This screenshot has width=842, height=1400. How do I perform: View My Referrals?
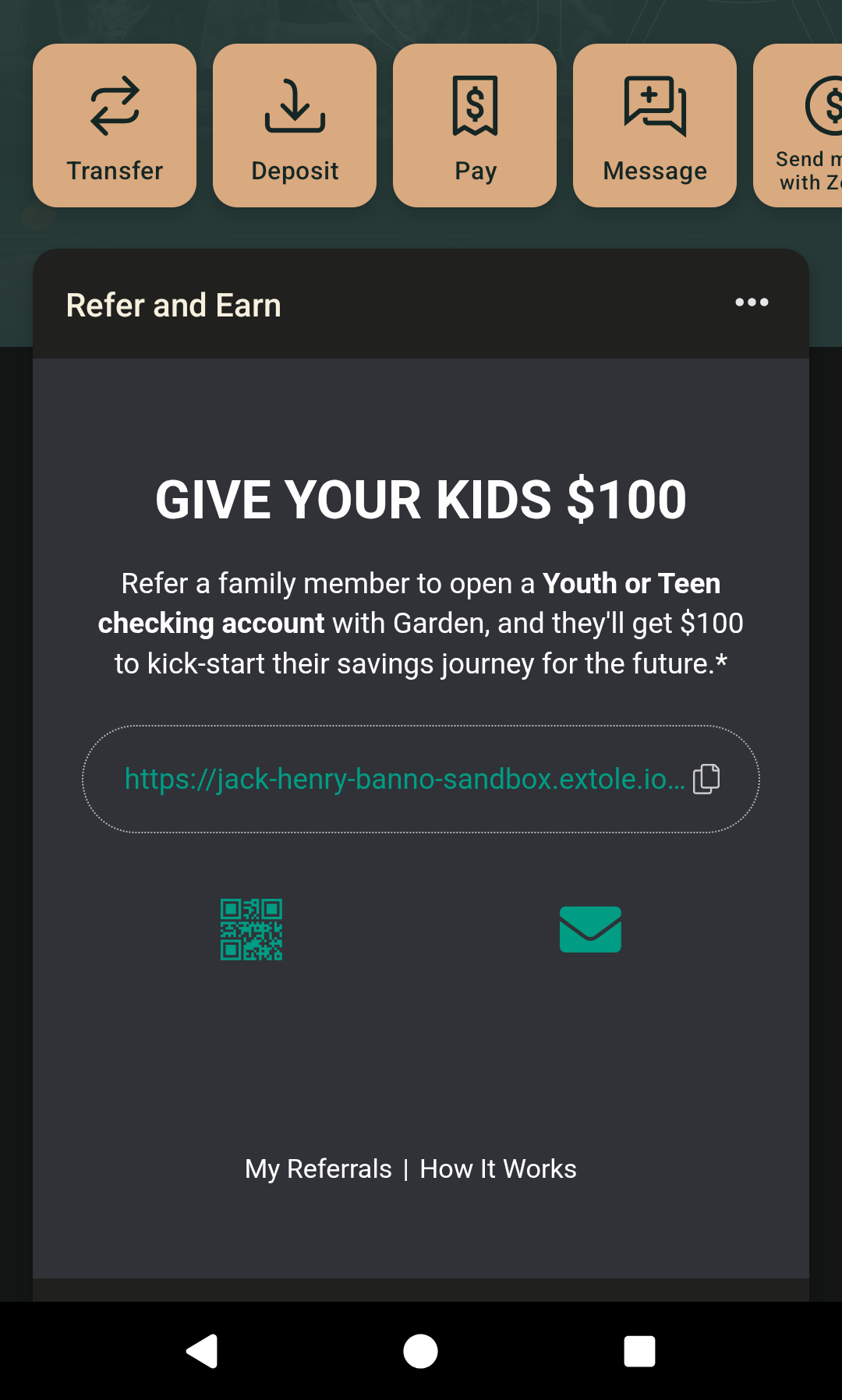click(318, 1169)
